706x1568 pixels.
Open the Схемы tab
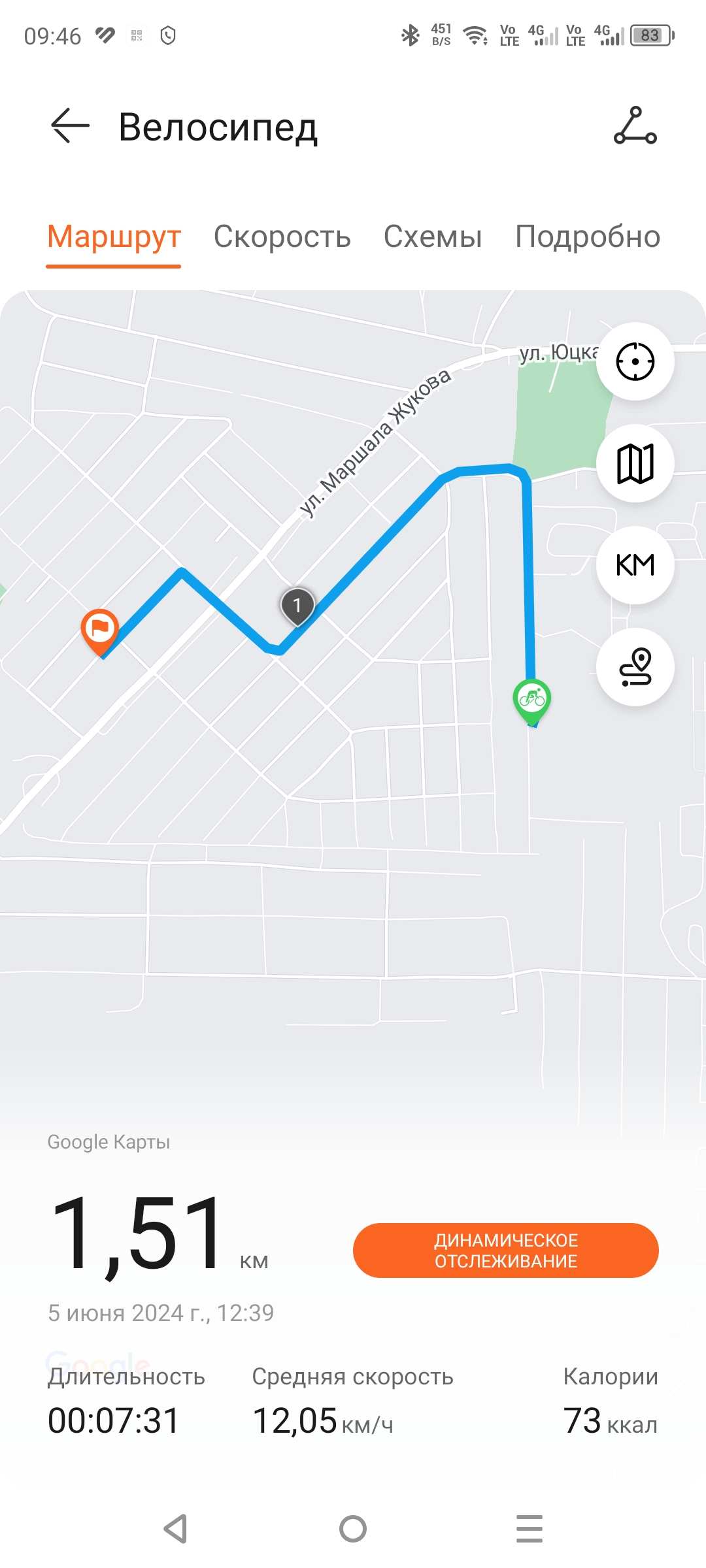click(x=433, y=237)
